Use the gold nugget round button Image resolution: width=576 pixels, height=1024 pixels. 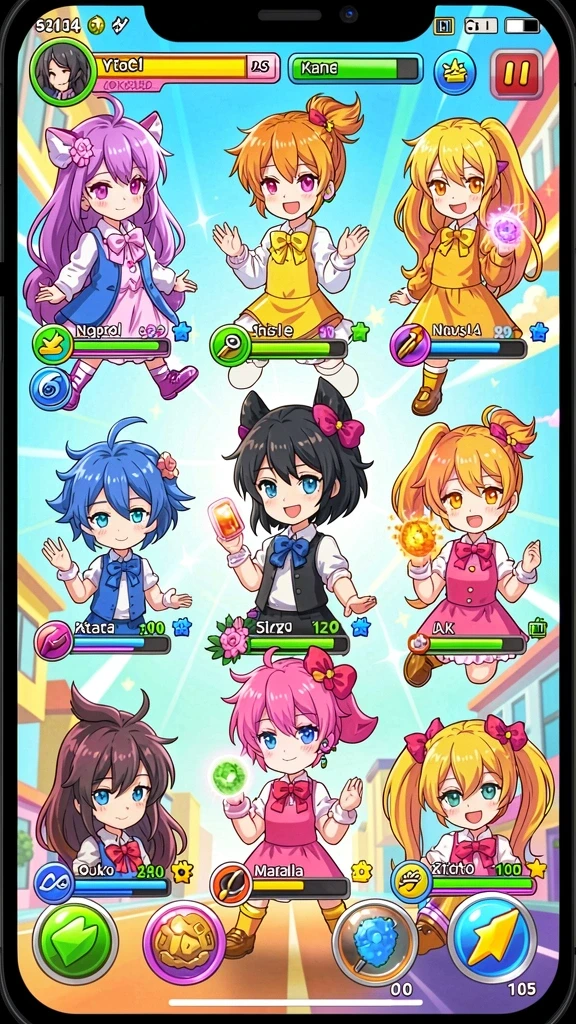[x=185, y=943]
